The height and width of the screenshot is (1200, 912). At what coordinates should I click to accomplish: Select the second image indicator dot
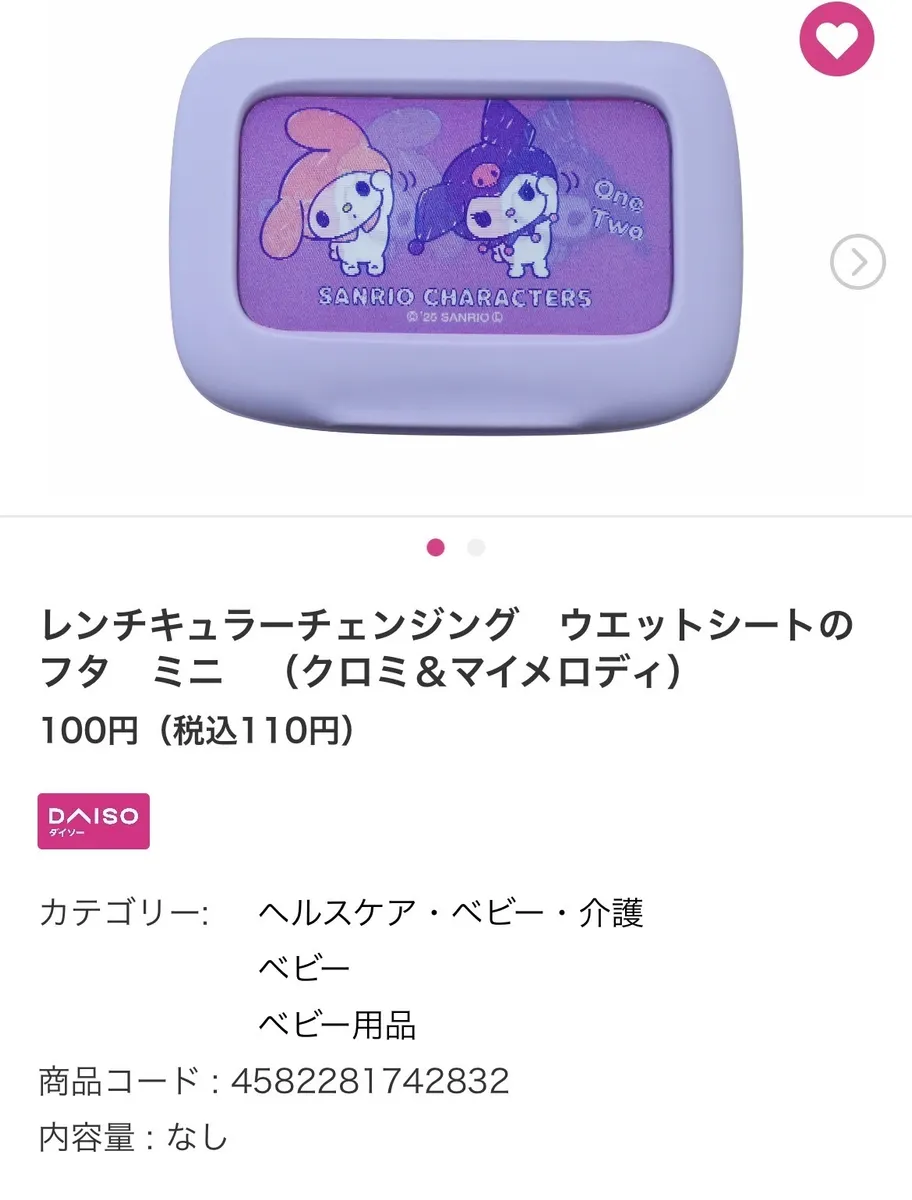(476, 547)
